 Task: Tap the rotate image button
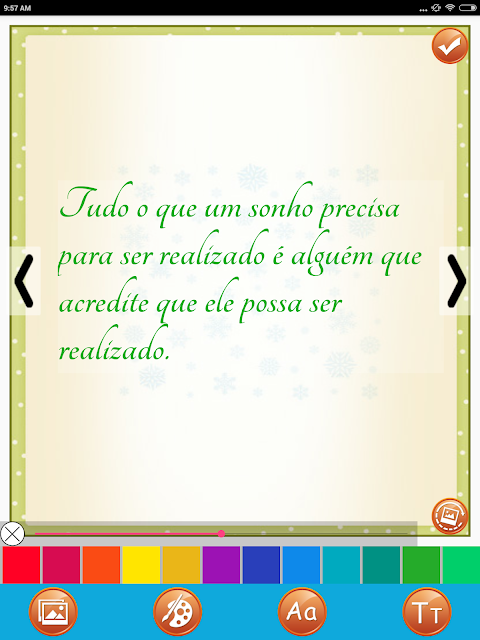tap(450, 516)
